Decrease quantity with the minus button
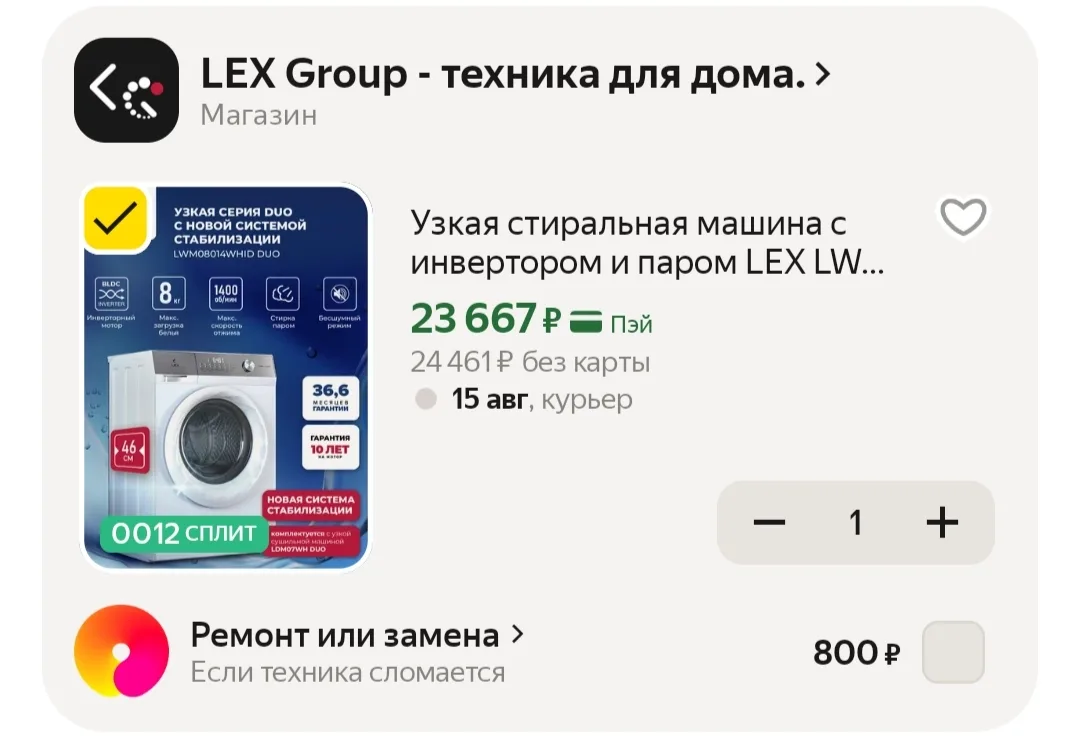Viewport: 1080px width, 744px height. (x=769, y=523)
